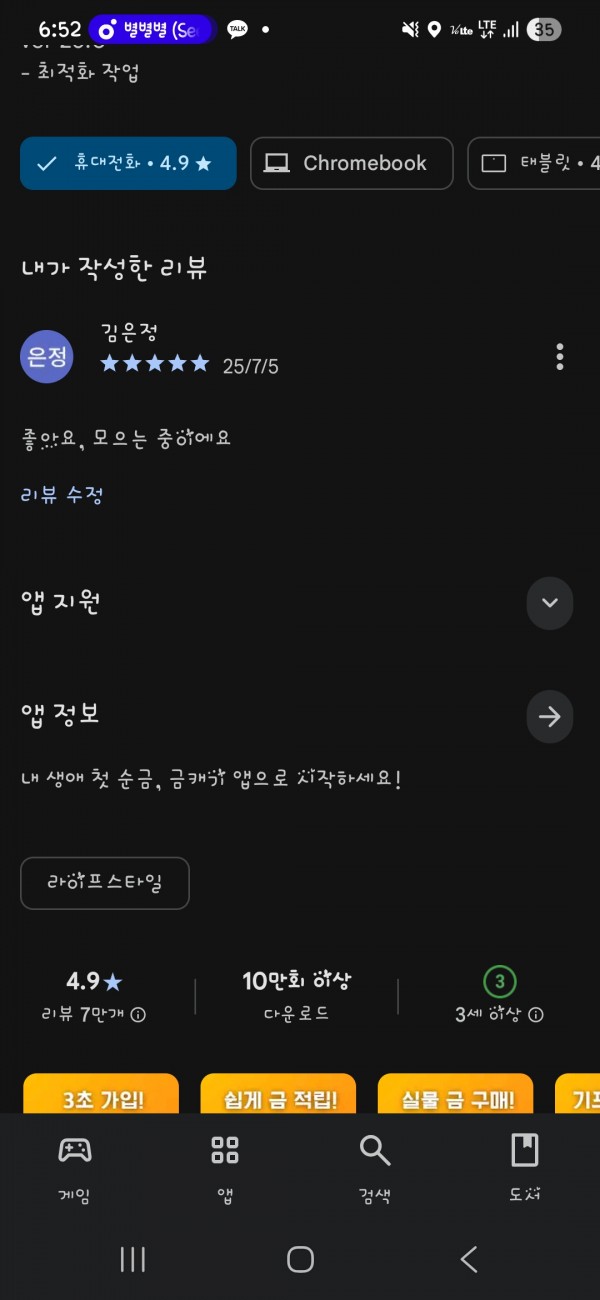Open the 실물 금 구매! screenshot
This screenshot has height=1300, width=600.
coord(456,1093)
